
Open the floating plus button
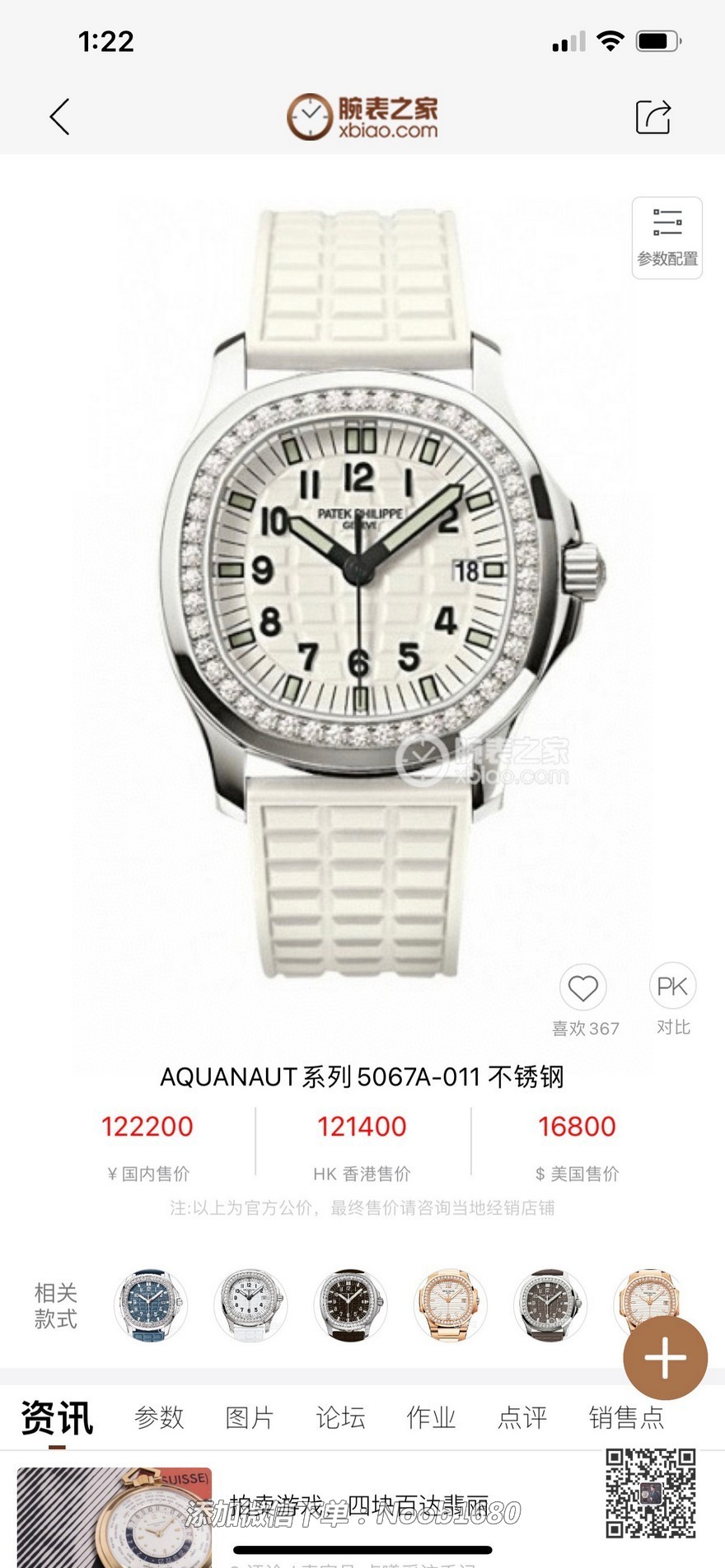tap(665, 1358)
